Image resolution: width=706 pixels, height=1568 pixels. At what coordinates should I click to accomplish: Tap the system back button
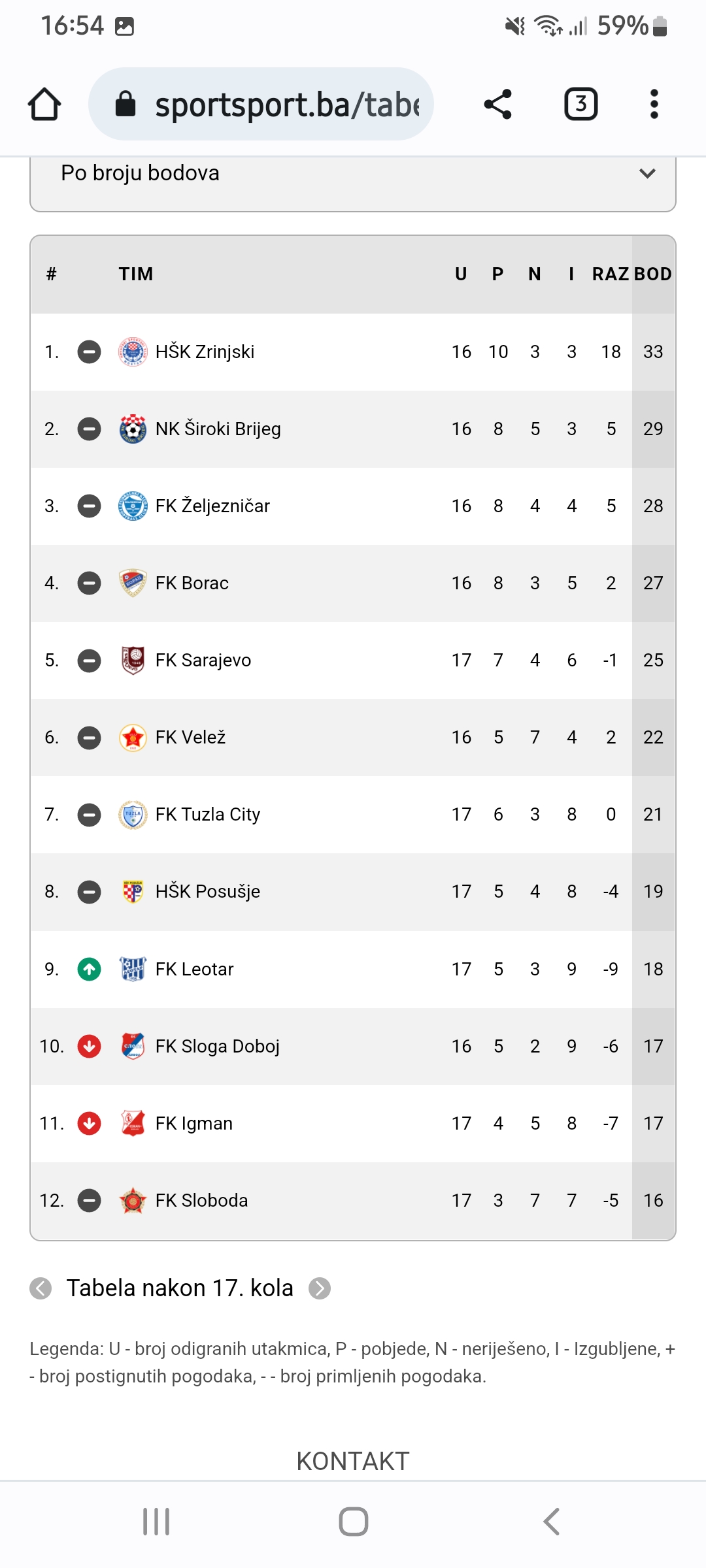click(x=551, y=1522)
